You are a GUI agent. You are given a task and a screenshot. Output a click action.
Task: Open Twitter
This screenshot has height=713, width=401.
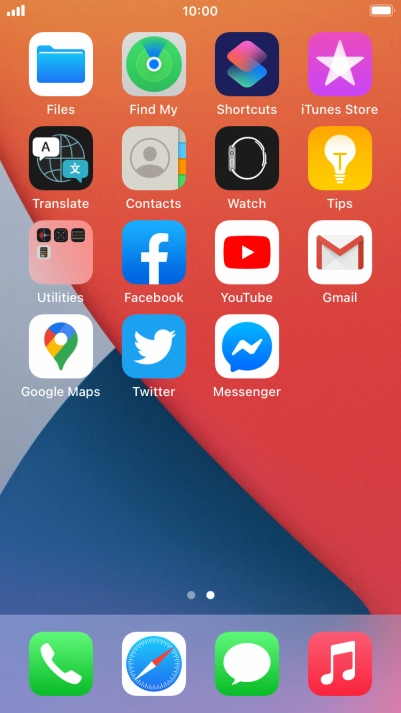[154, 346]
